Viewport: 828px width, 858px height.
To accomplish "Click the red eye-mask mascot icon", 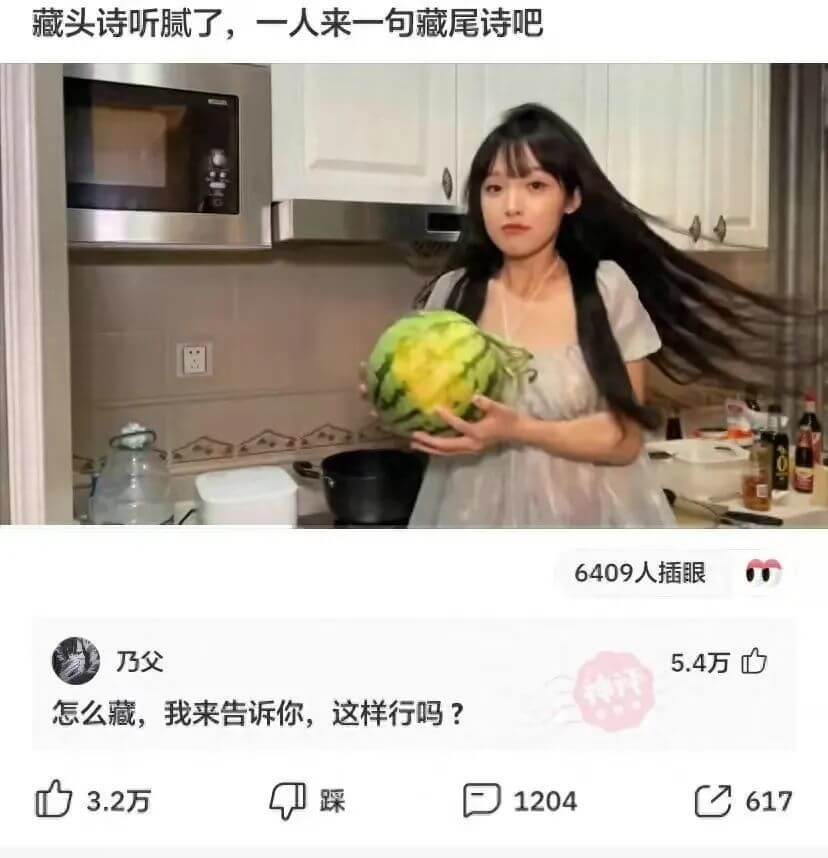I will (x=765, y=571).
